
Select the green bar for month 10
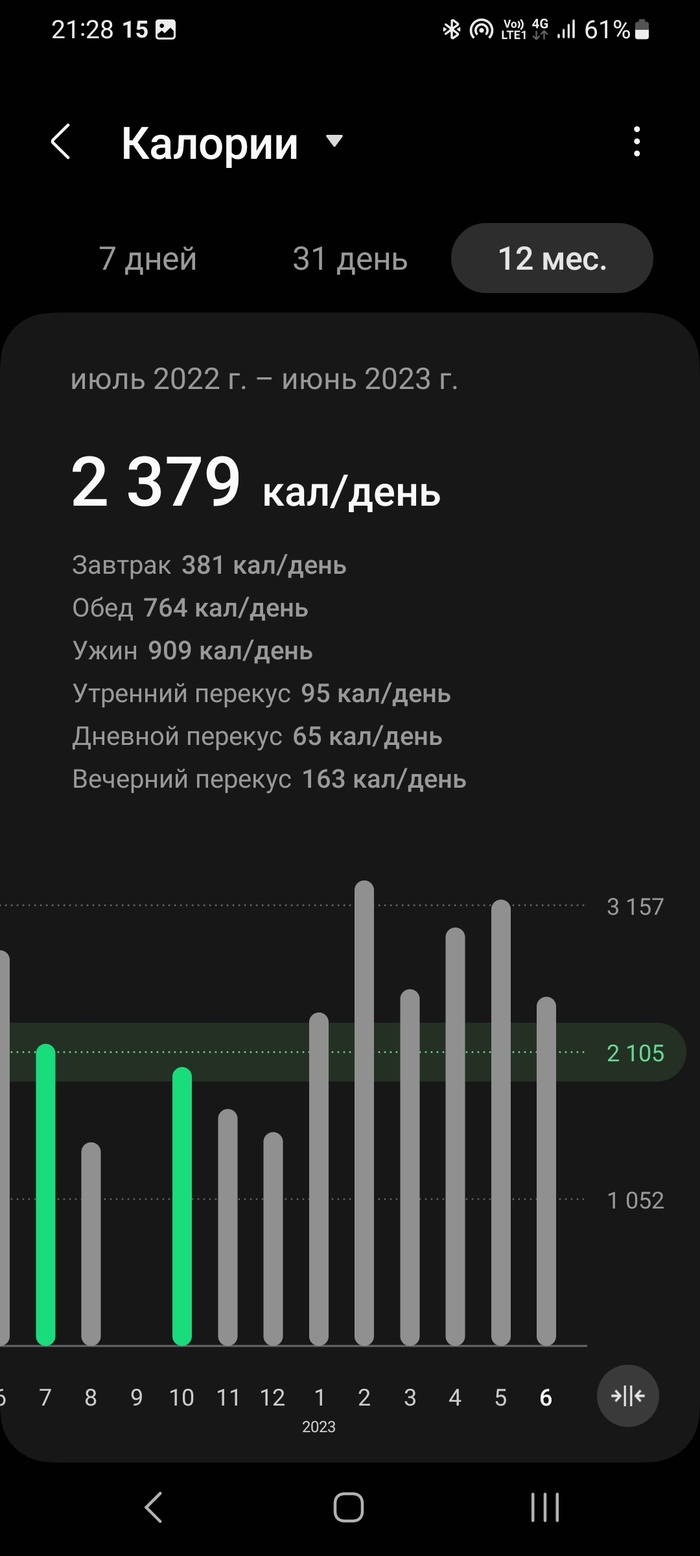pos(182,1206)
